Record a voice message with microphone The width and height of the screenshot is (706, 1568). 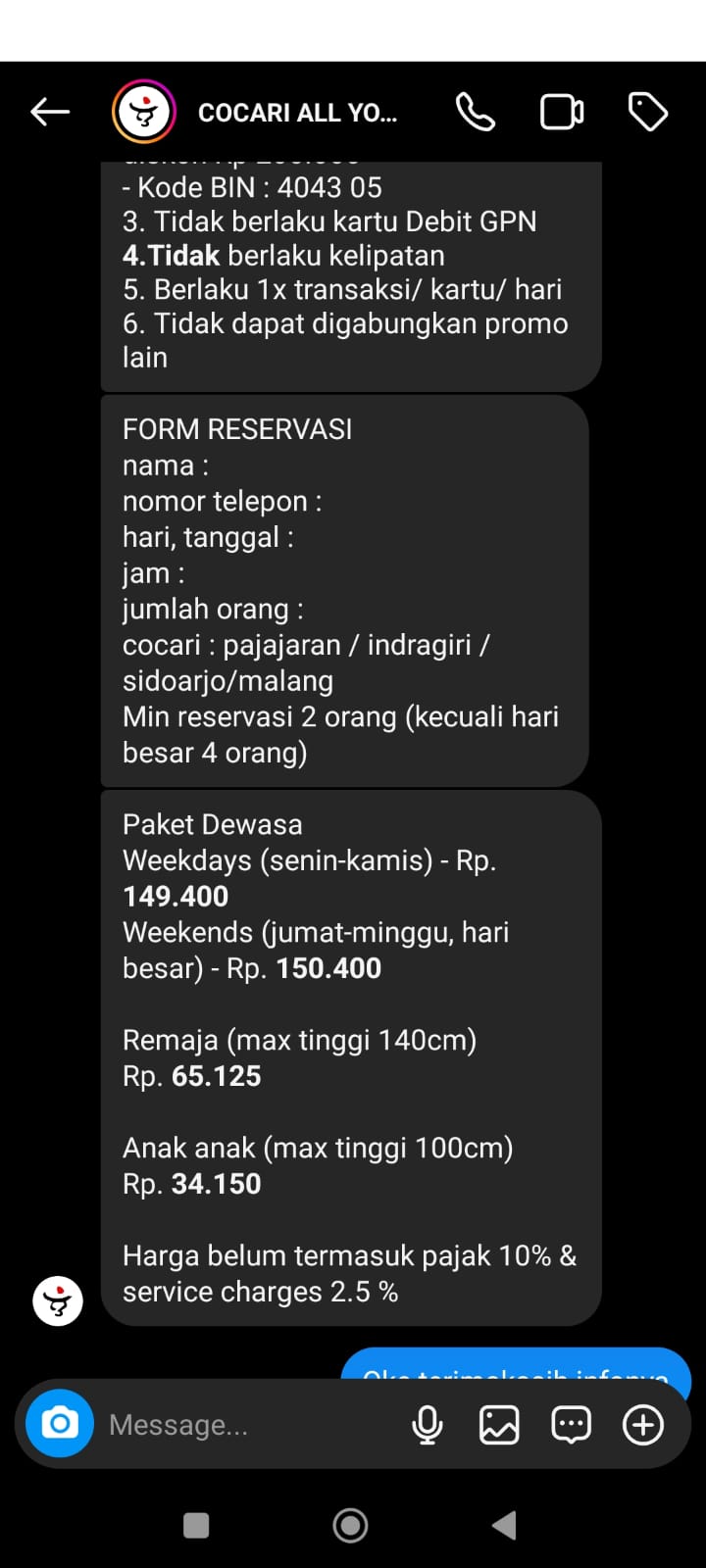click(428, 1424)
